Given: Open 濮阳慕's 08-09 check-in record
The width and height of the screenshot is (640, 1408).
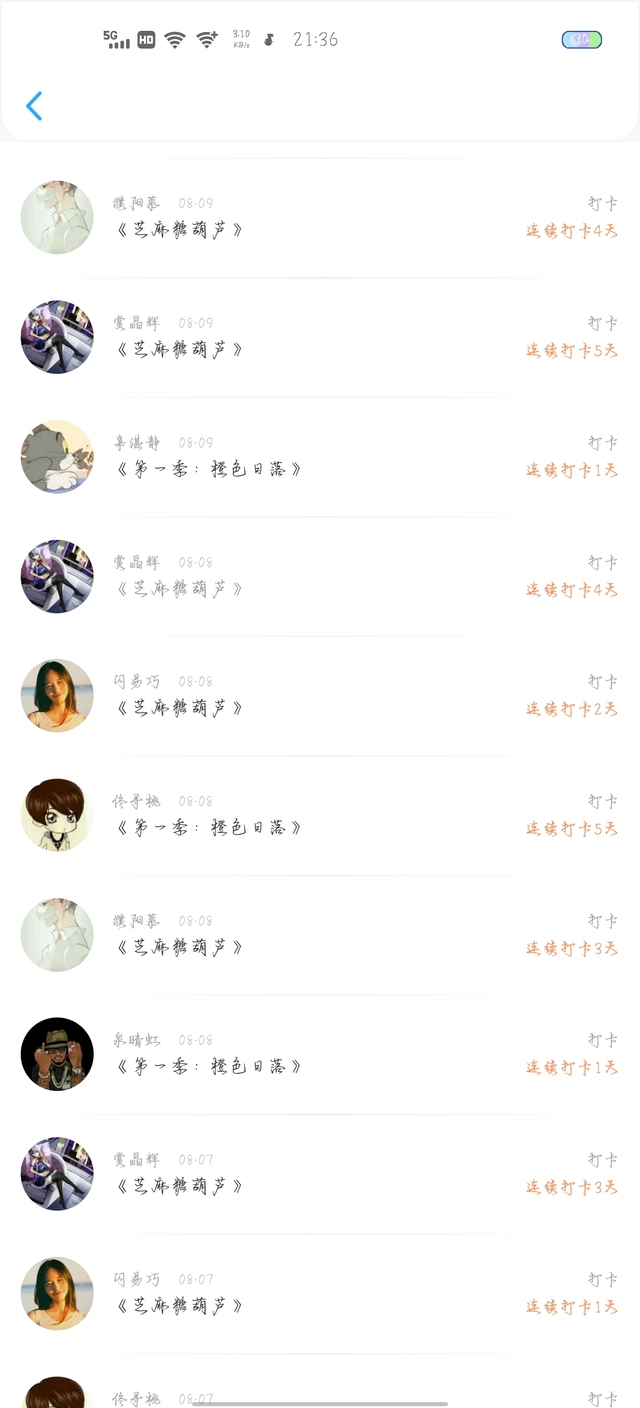Looking at the screenshot, I should 320,217.
